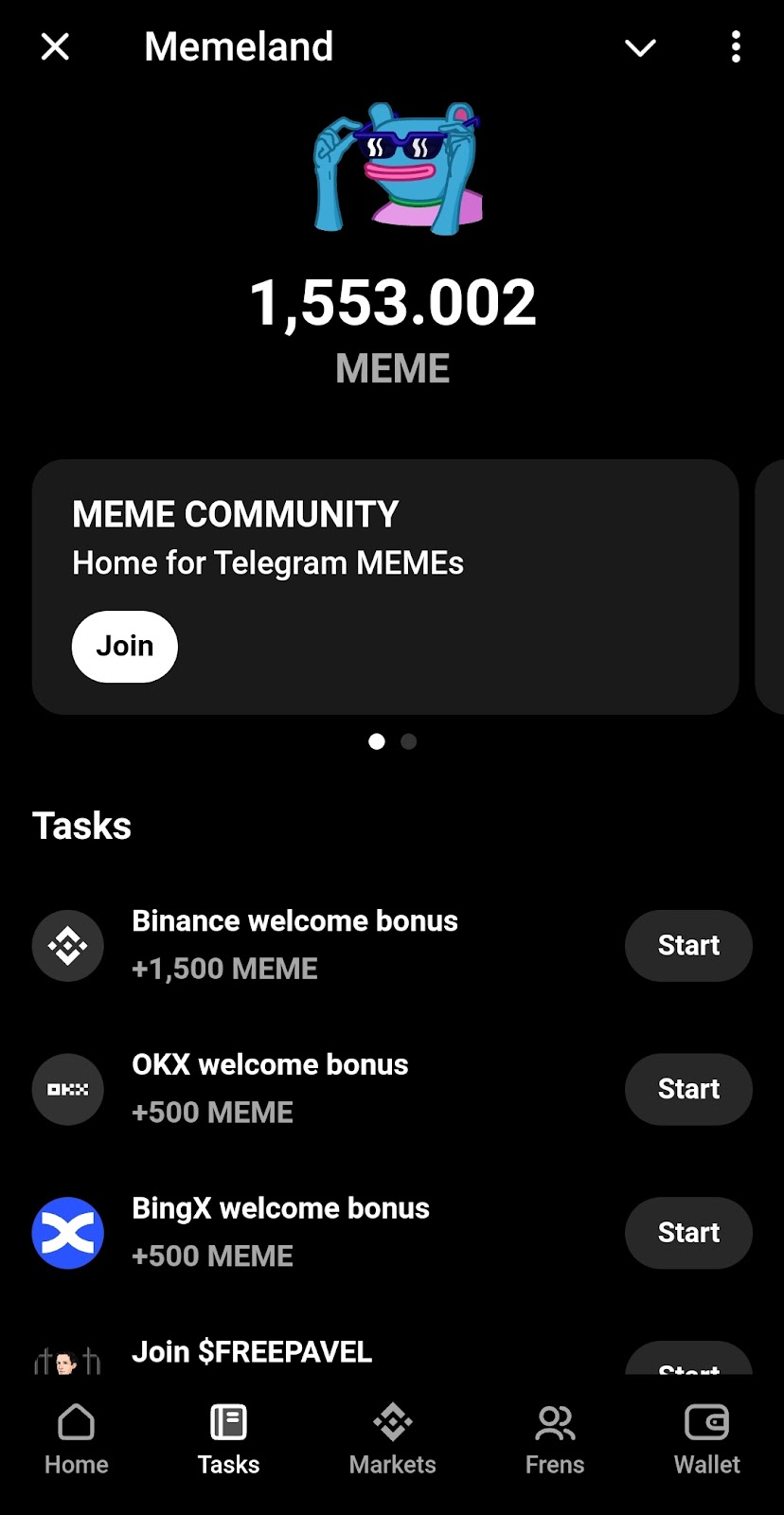The image size is (784, 1515).
Task: Open the Frens tab
Action: pos(555,1439)
